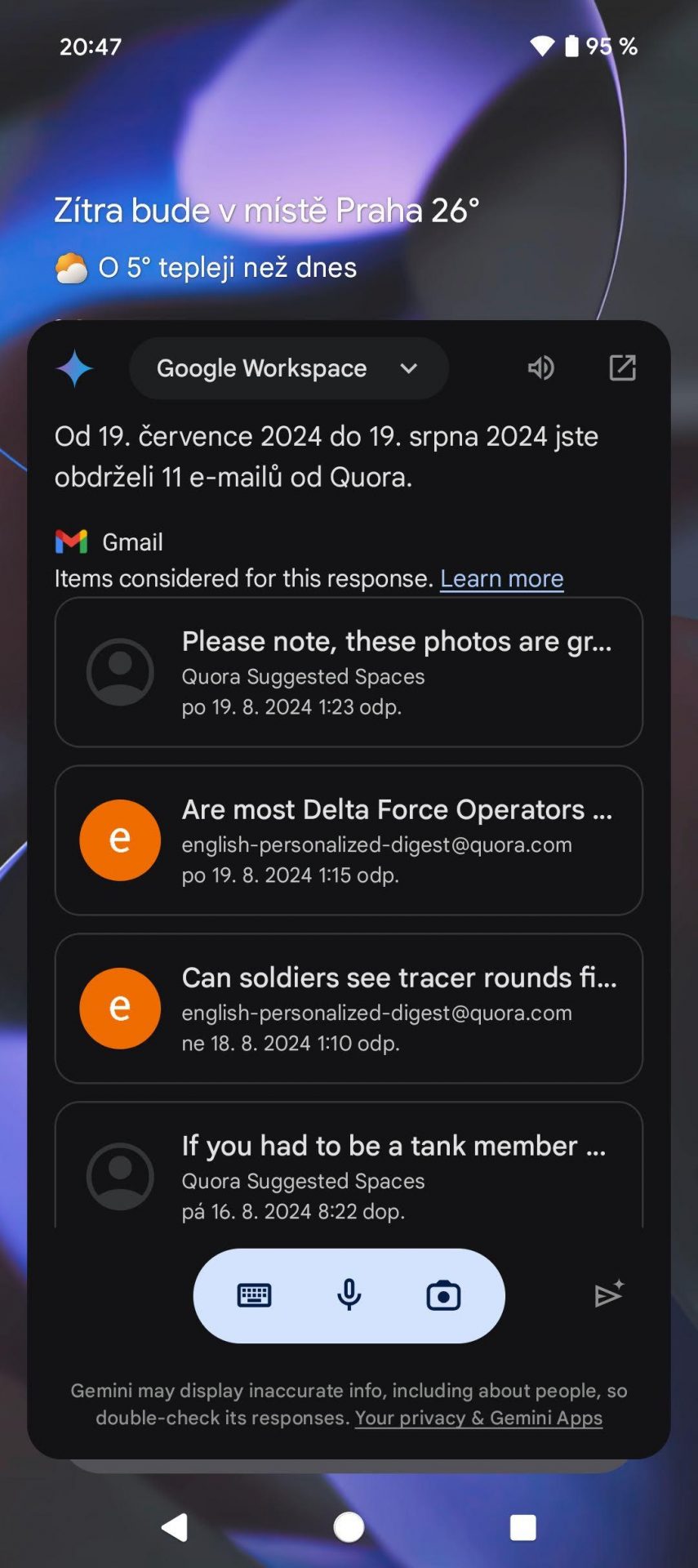Viewport: 698px width, 1568px height.
Task: Open the 'Can soldiers see tracer rounds' email
Action: click(x=349, y=1009)
